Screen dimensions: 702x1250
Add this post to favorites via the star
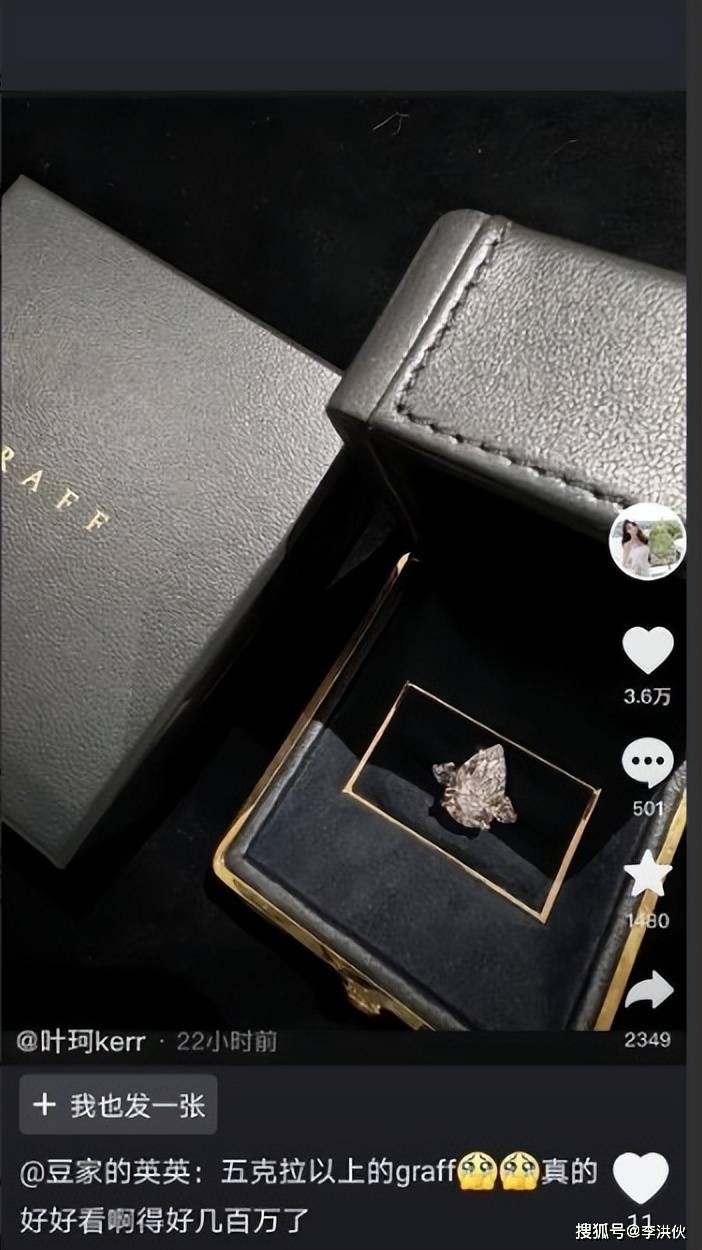pyautogui.click(x=647, y=874)
